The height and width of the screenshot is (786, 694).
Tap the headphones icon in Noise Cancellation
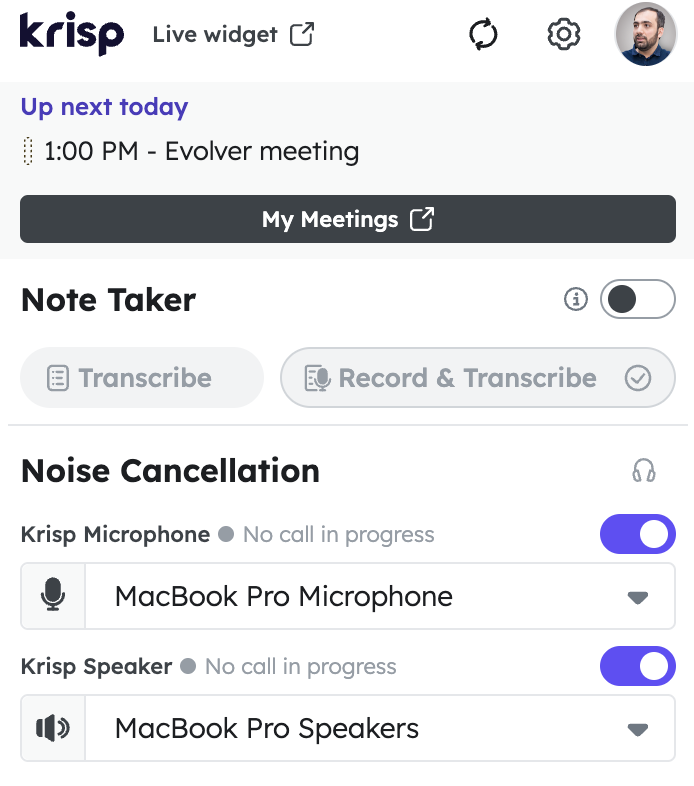point(644,471)
